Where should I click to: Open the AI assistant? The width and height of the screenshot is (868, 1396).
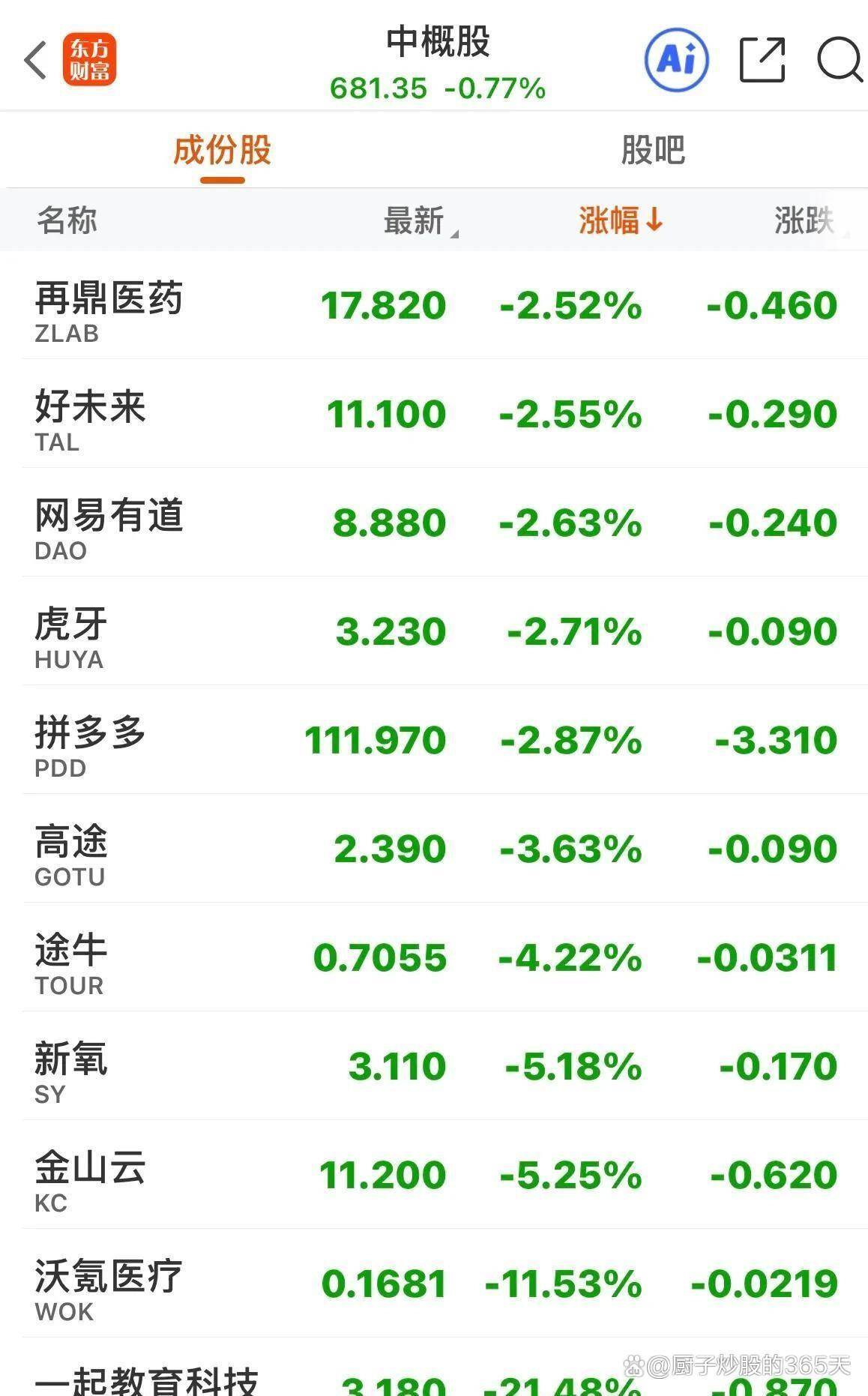pyautogui.click(x=677, y=60)
